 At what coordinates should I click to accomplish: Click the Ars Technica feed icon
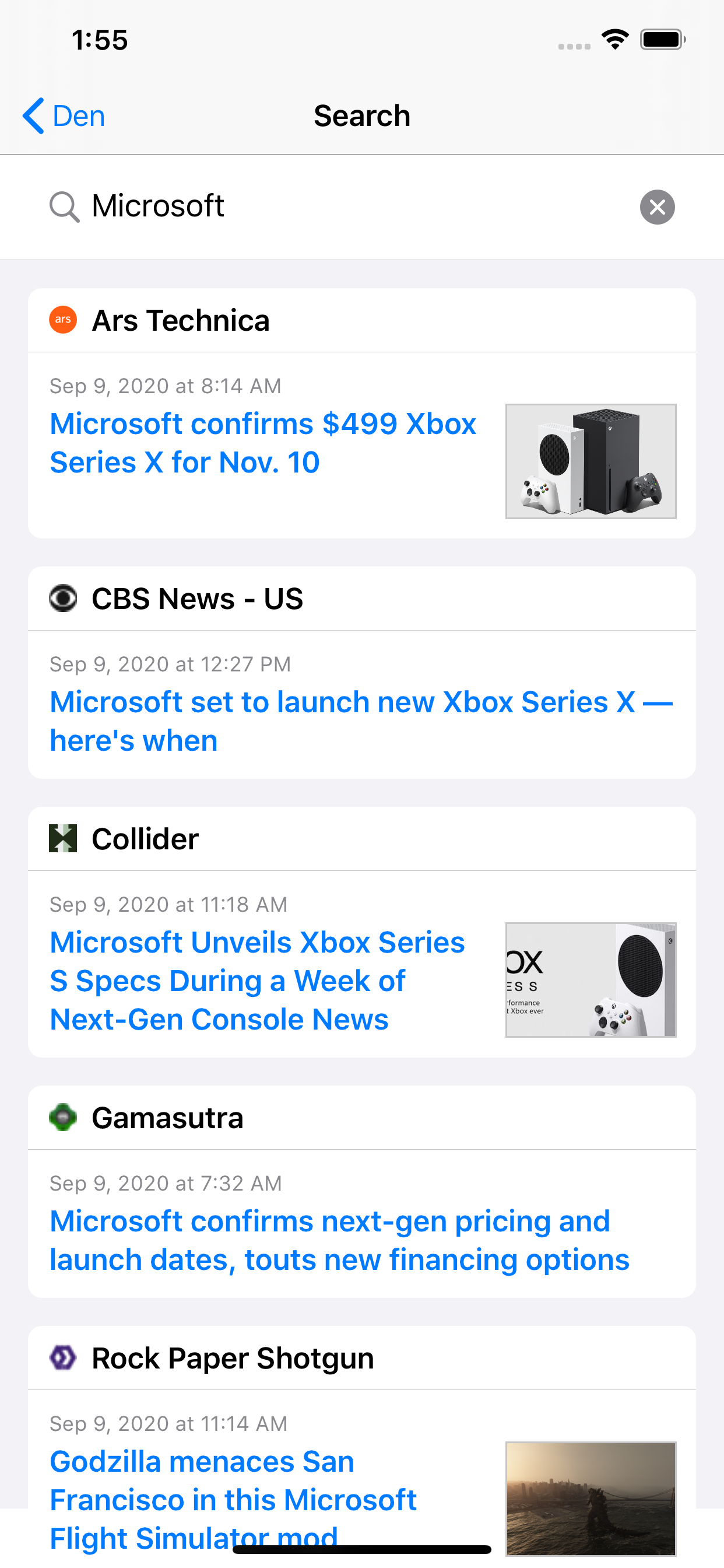point(64,320)
